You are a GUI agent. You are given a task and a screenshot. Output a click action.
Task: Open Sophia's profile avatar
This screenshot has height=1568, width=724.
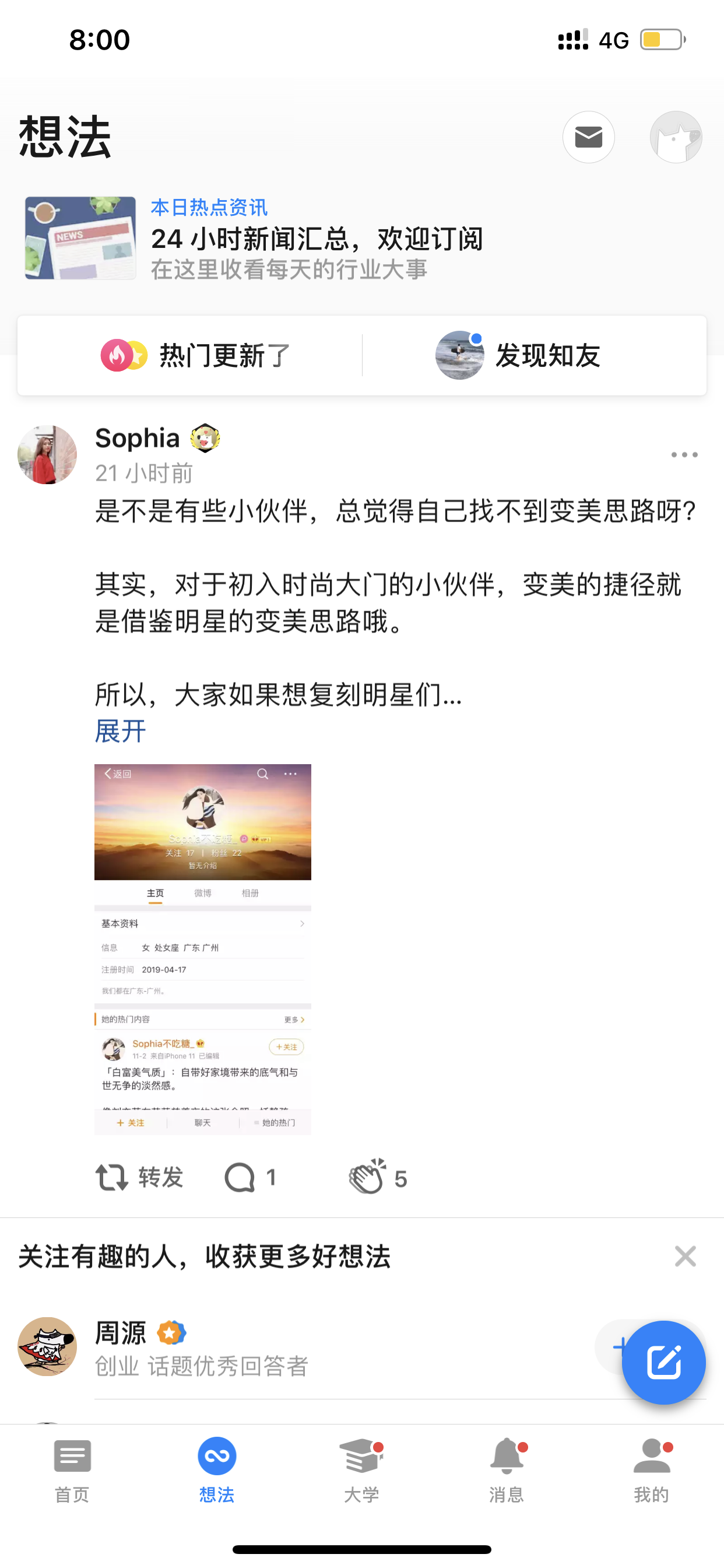[x=47, y=454]
